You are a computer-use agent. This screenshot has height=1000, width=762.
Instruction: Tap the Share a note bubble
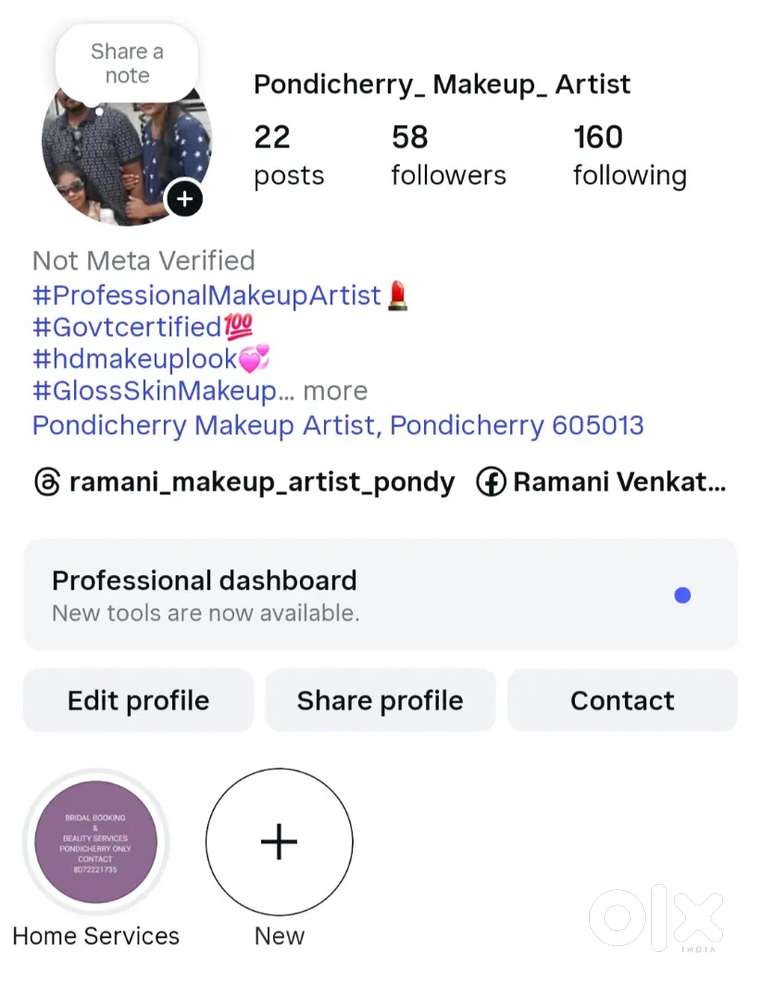click(x=127, y=63)
